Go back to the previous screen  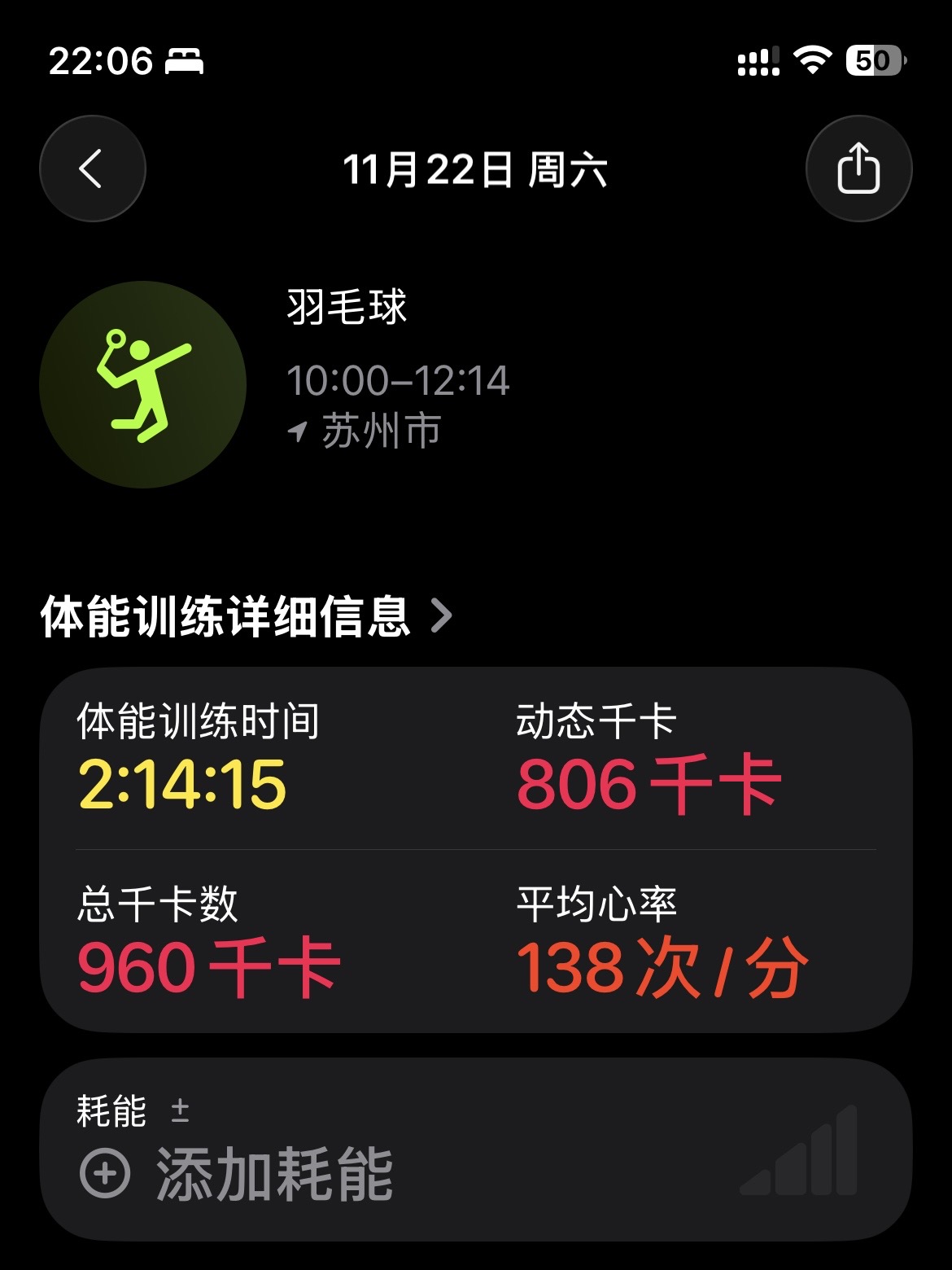click(93, 169)
